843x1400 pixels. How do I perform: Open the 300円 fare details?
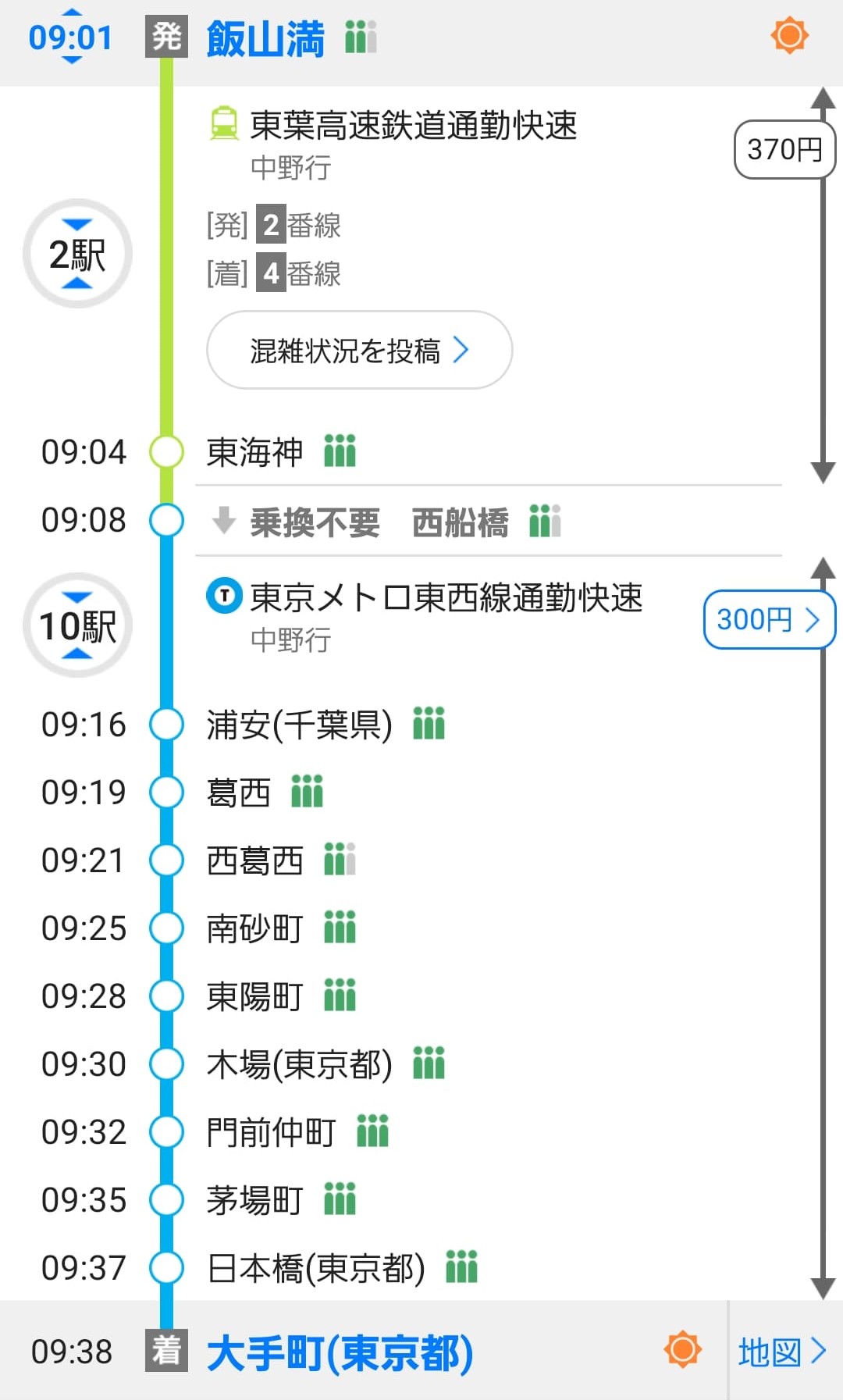click(x=769, y=620)
